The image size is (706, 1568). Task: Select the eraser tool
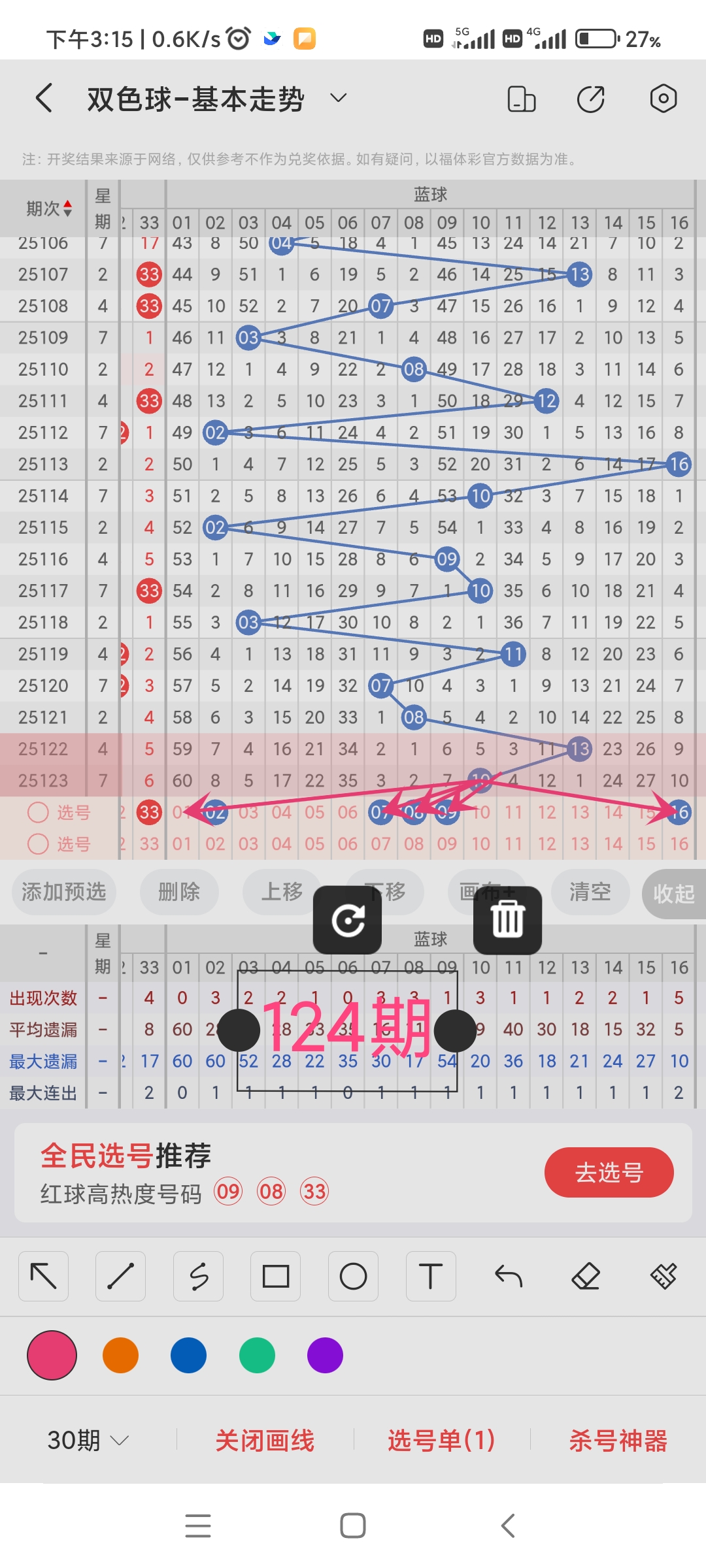586,1275
